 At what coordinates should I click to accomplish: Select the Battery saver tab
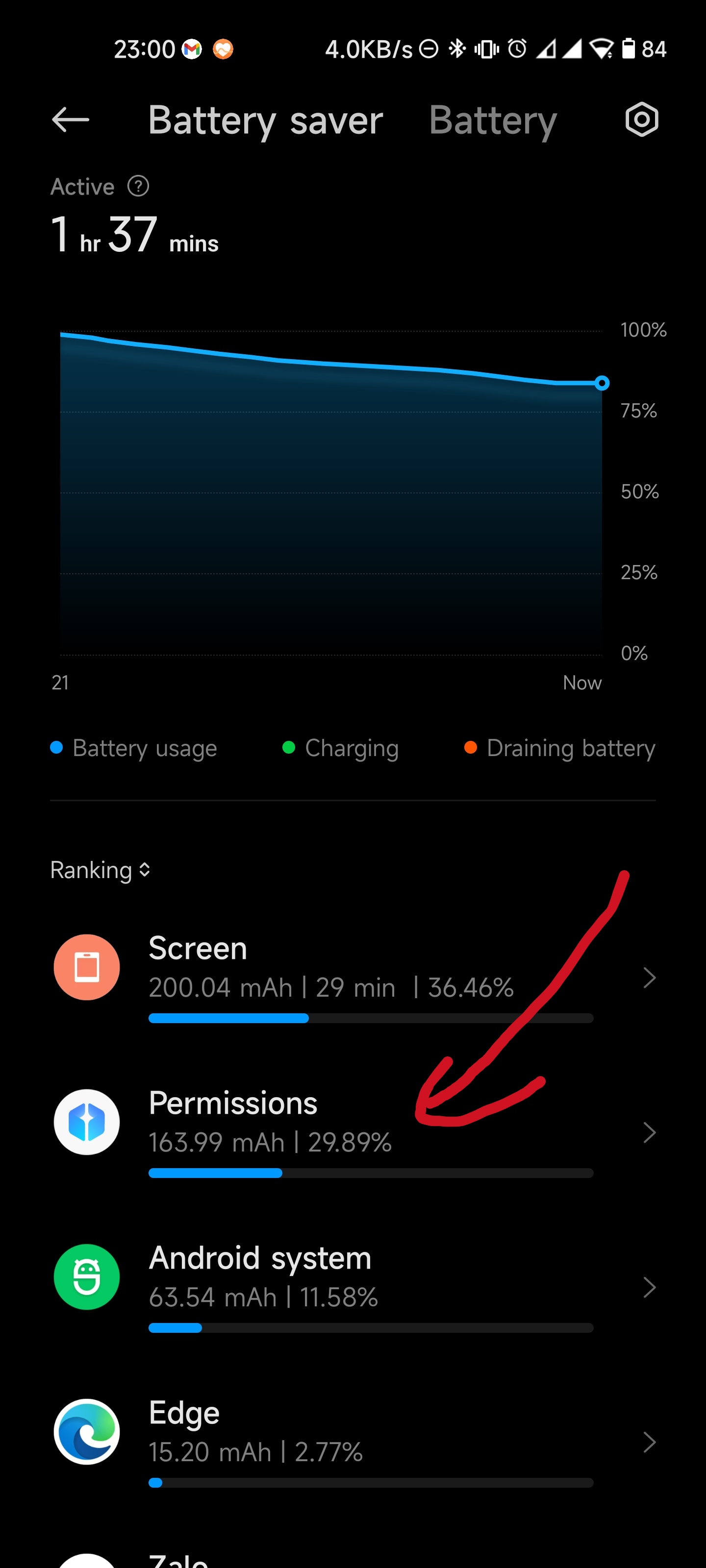265,121
